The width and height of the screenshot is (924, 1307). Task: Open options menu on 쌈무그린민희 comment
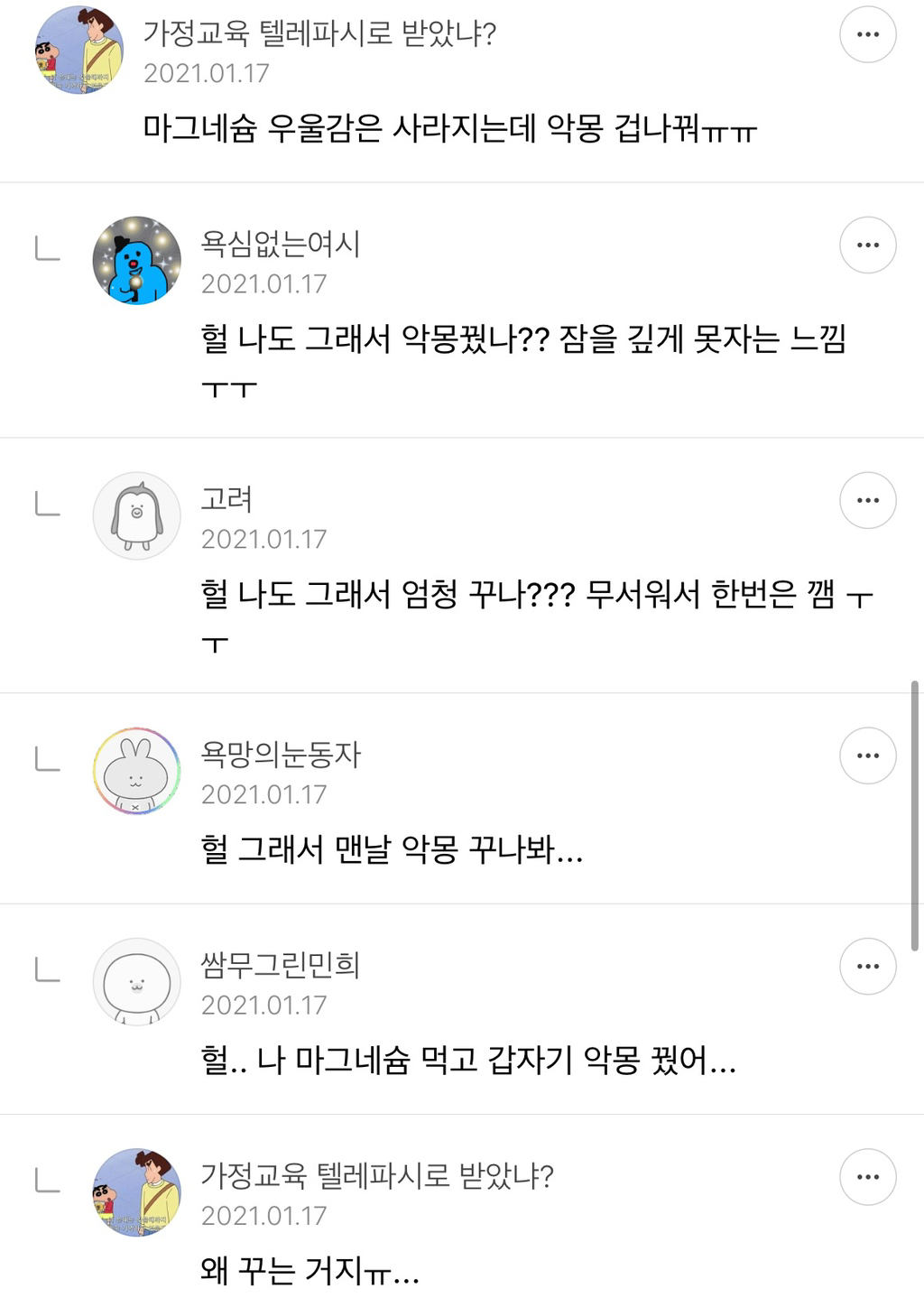(x=869, y=966)
